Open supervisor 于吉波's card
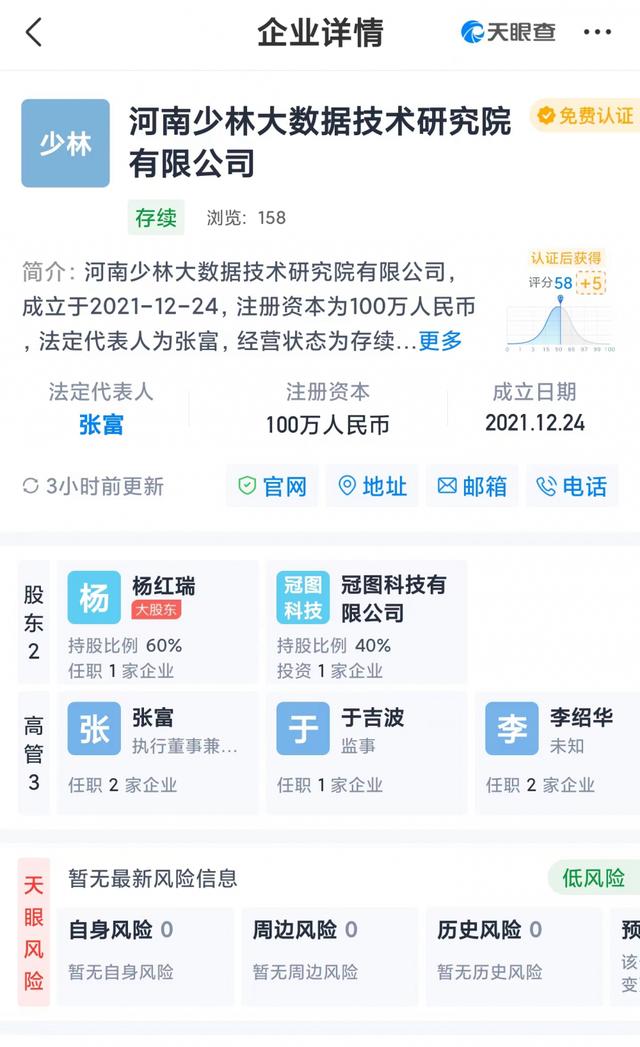This screenshot has width=640, height=1047. 367,753
